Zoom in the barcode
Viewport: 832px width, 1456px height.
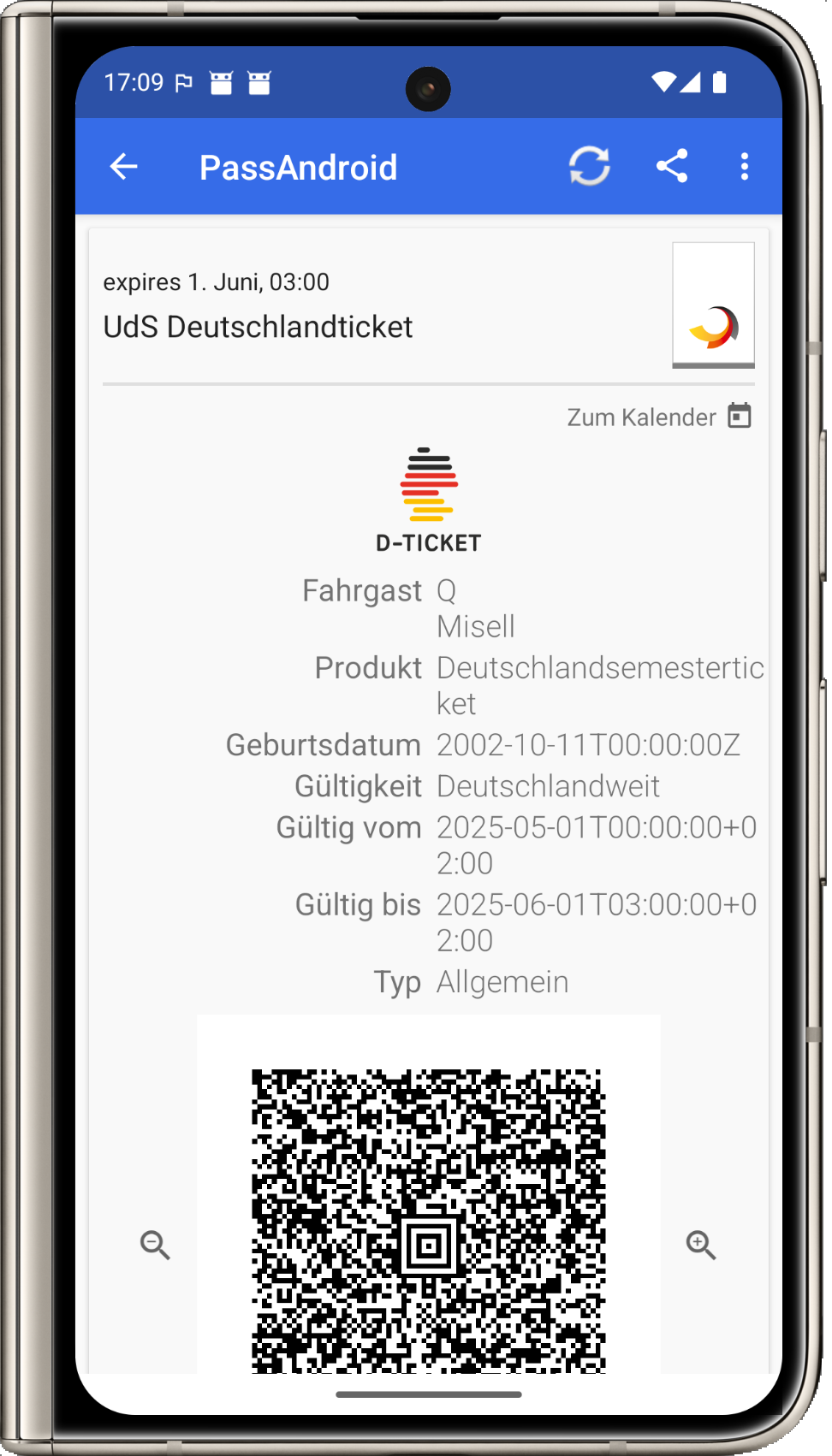[701, 1245]
